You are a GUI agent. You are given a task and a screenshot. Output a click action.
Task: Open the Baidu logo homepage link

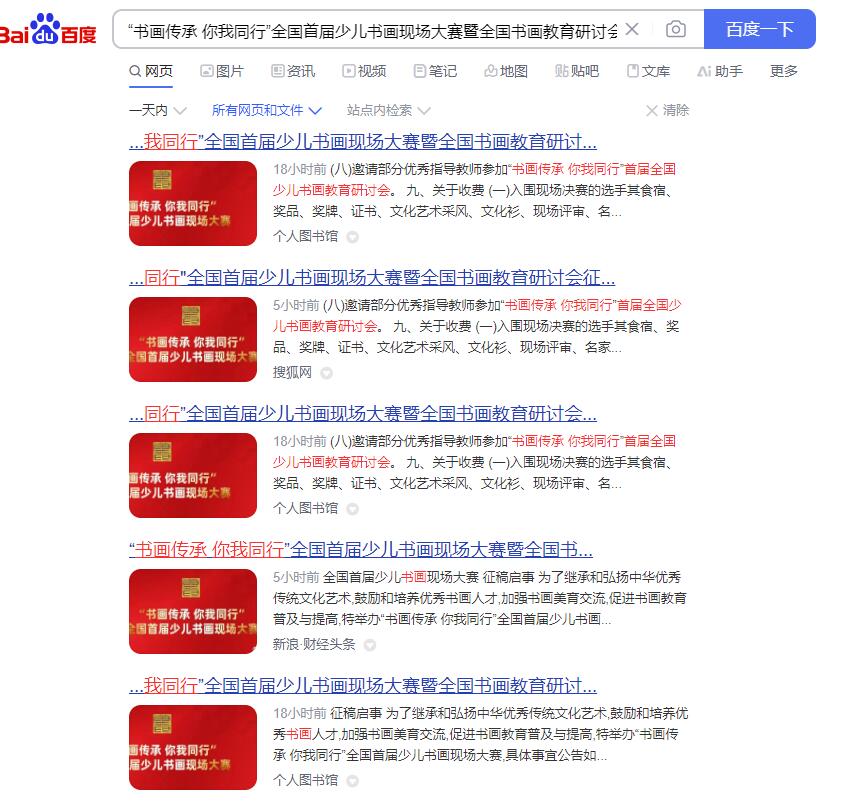click(48, 31)
